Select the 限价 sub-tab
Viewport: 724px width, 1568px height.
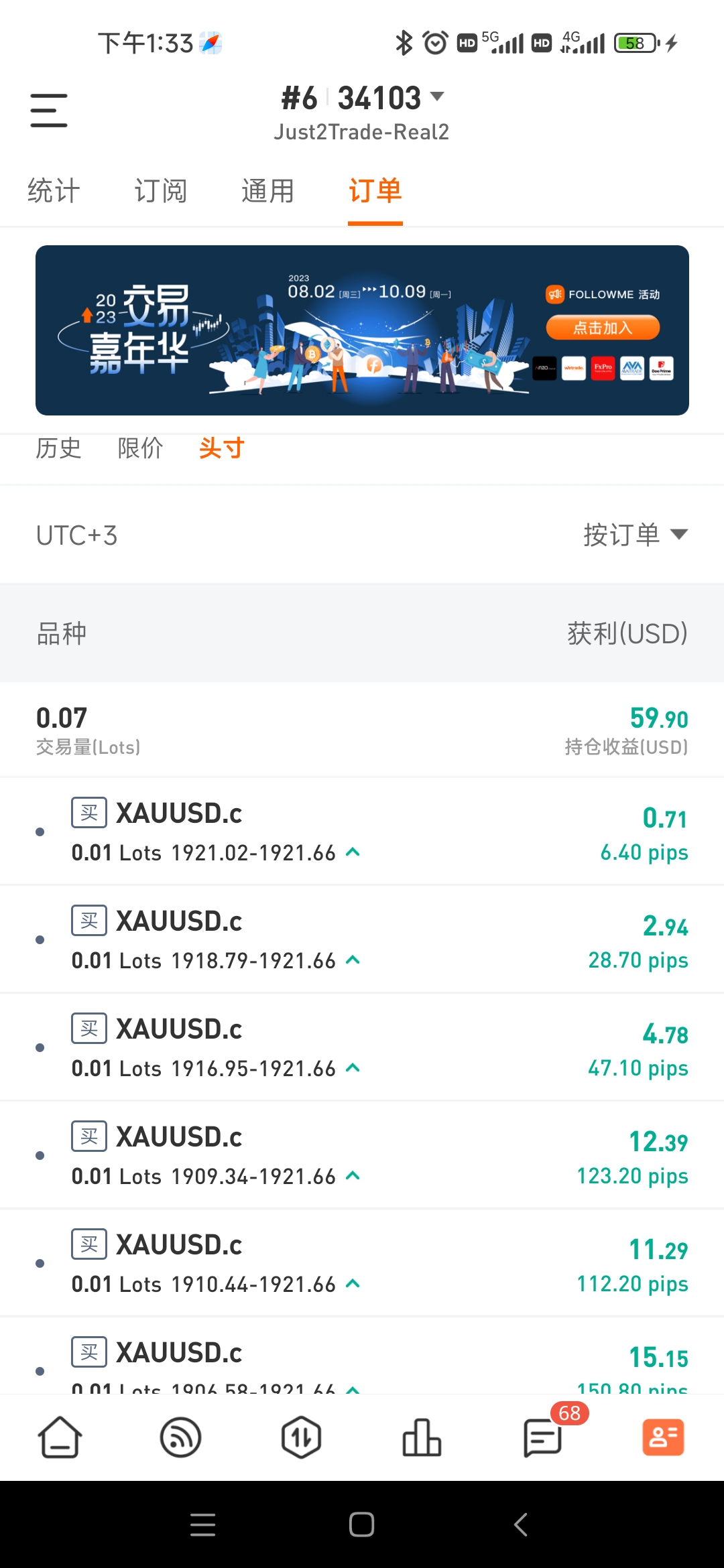[140, 448]
